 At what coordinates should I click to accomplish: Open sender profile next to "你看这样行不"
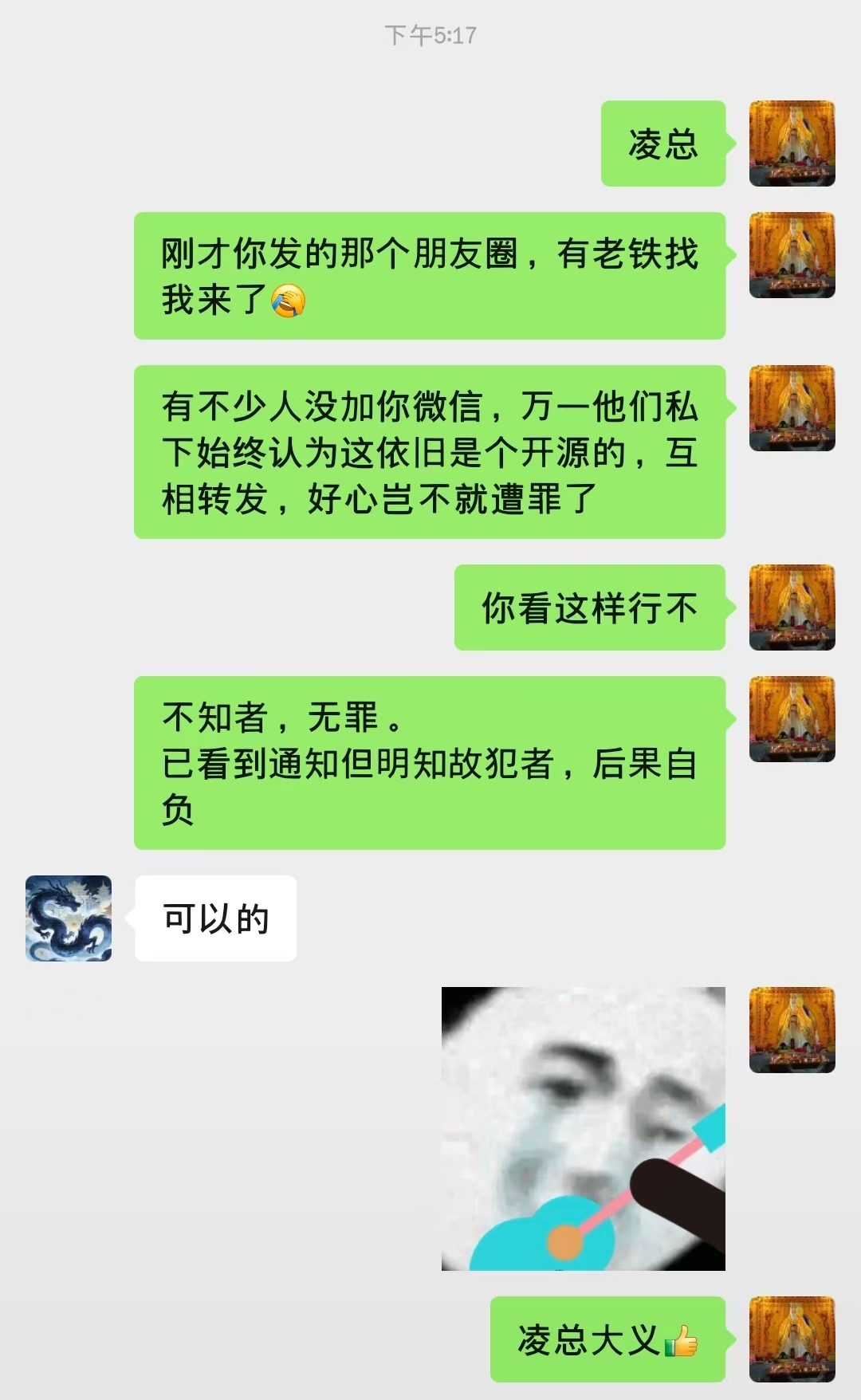pos(792,608)
